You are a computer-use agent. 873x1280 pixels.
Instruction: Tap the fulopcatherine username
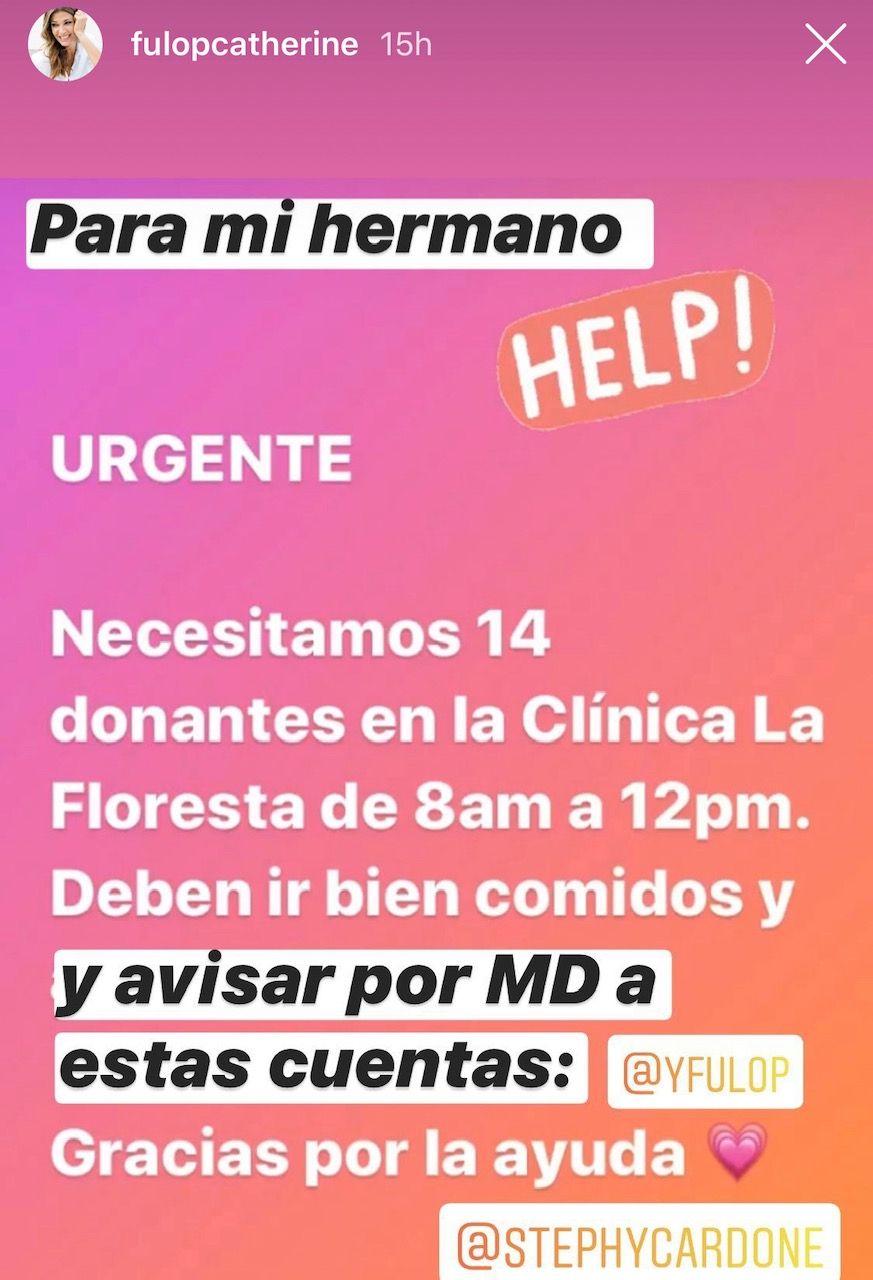tap(245, 45)
